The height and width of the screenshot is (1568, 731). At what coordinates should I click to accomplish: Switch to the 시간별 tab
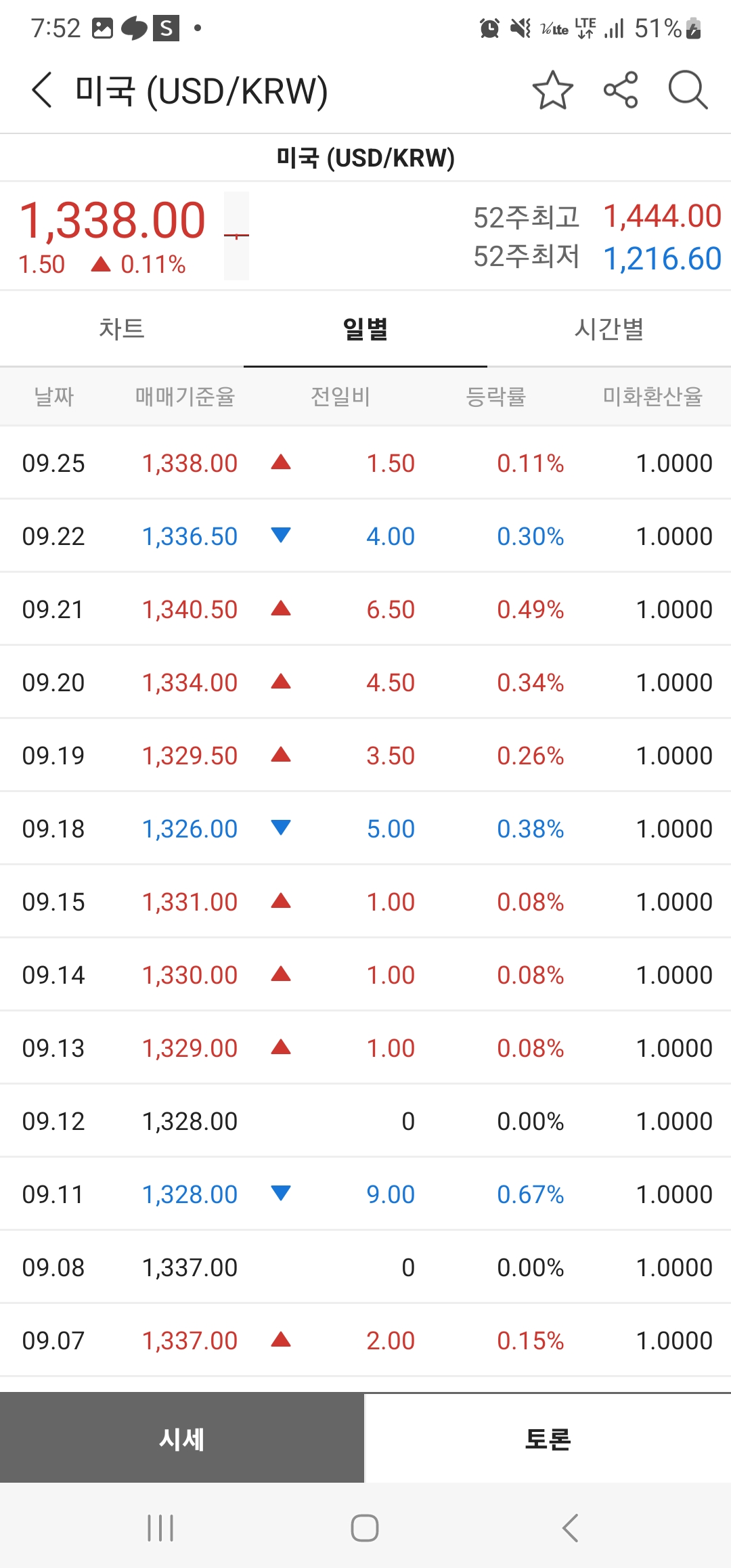click(609, 329)
